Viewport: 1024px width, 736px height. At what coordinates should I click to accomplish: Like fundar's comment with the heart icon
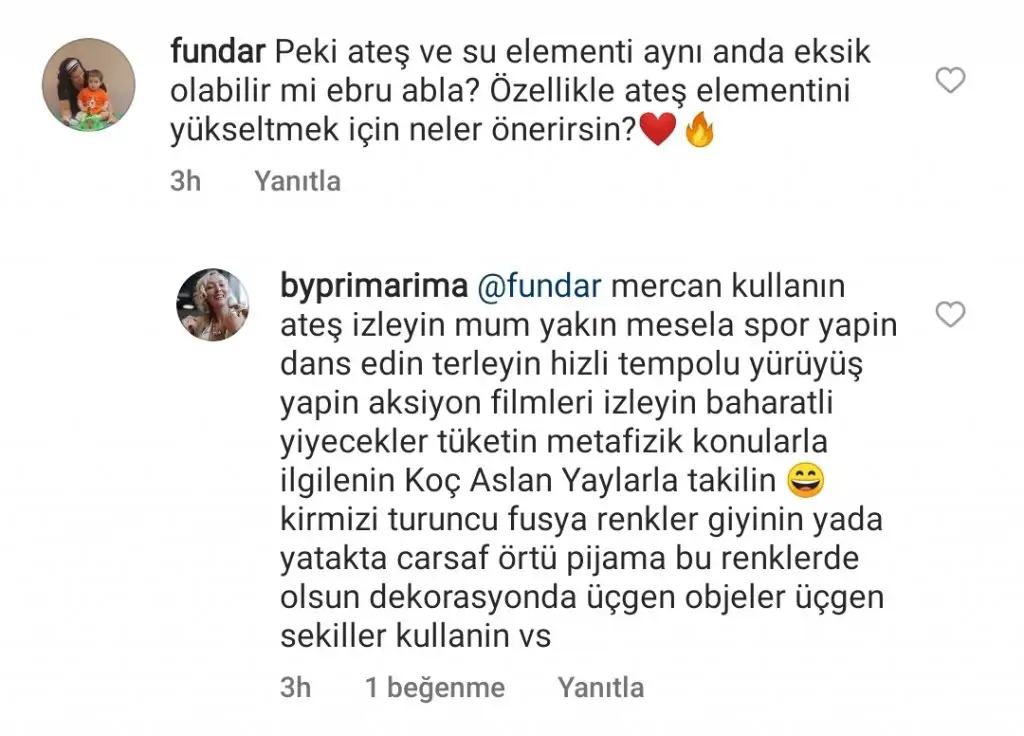949,80
